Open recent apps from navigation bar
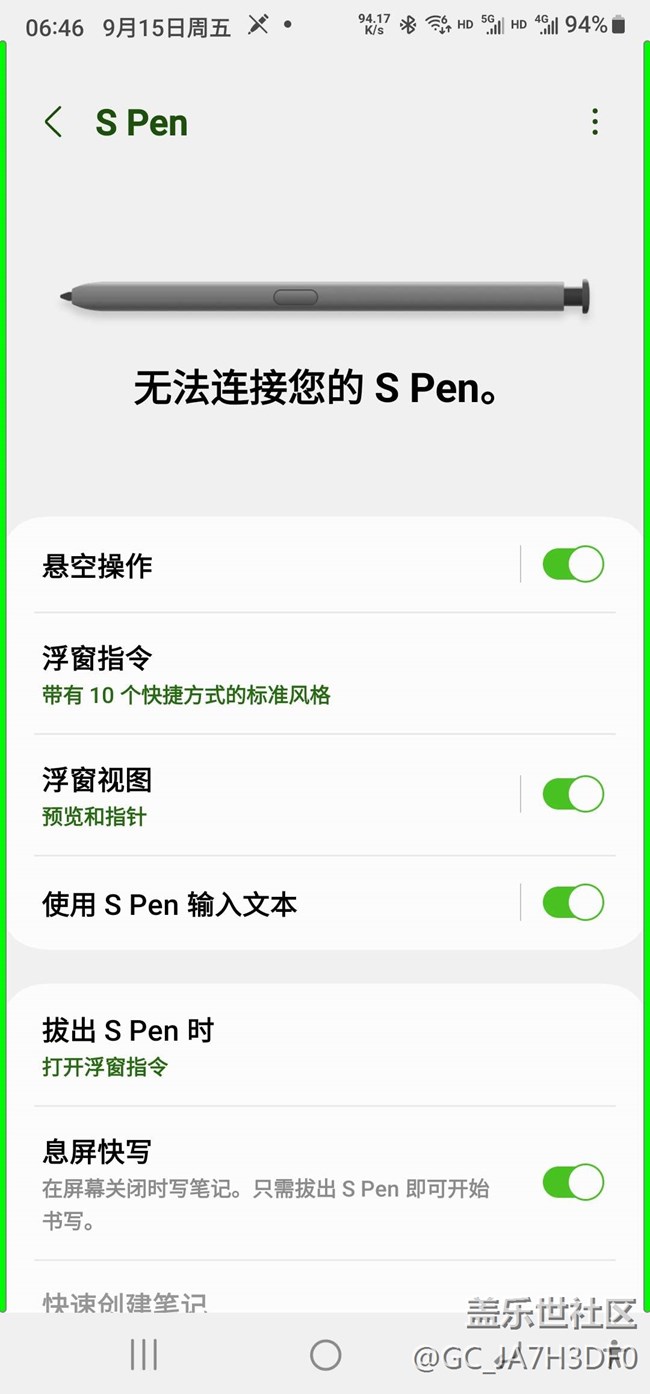 (x=144, y=1355)
